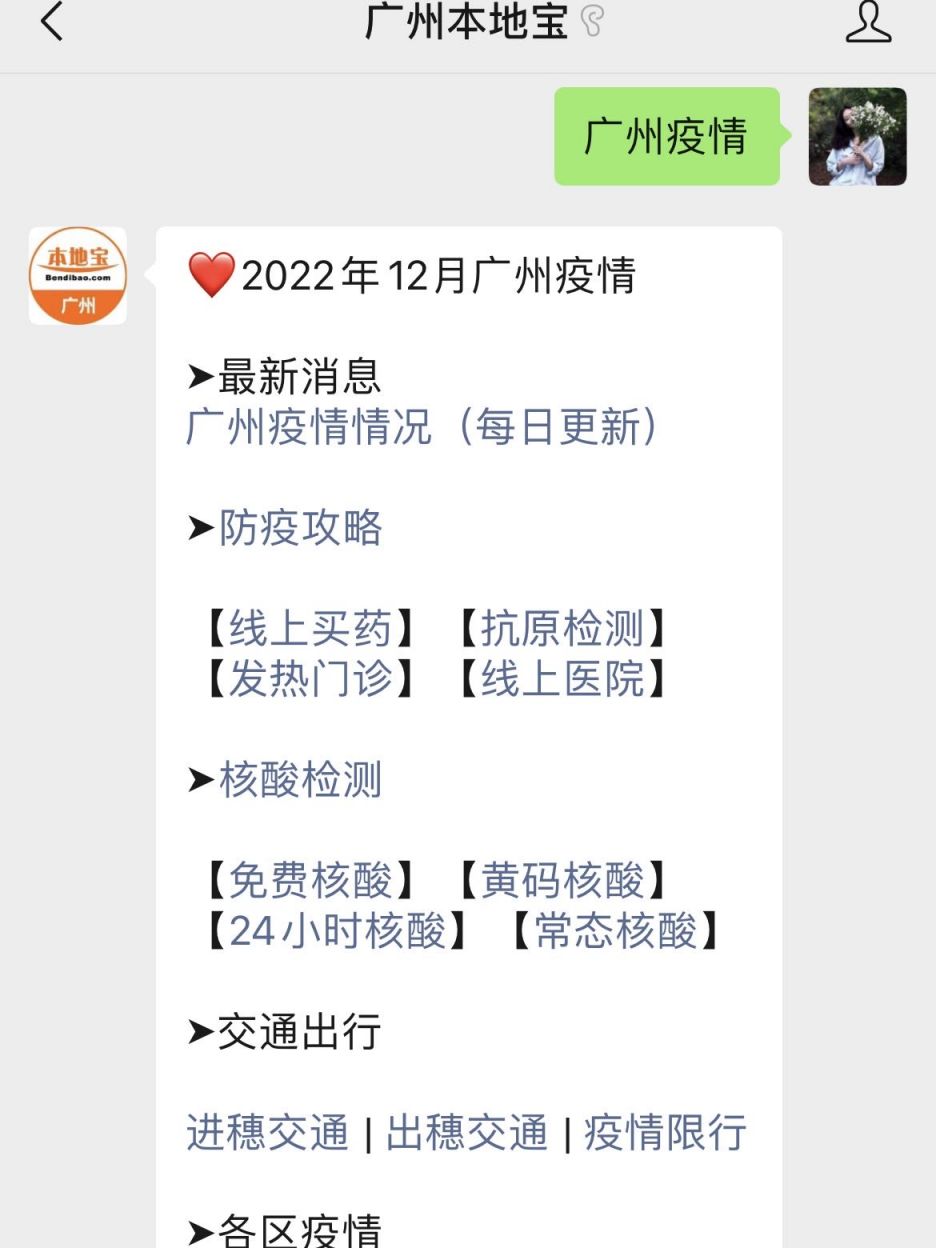Open the 黄码核酸 link

(x=561, y=881)
